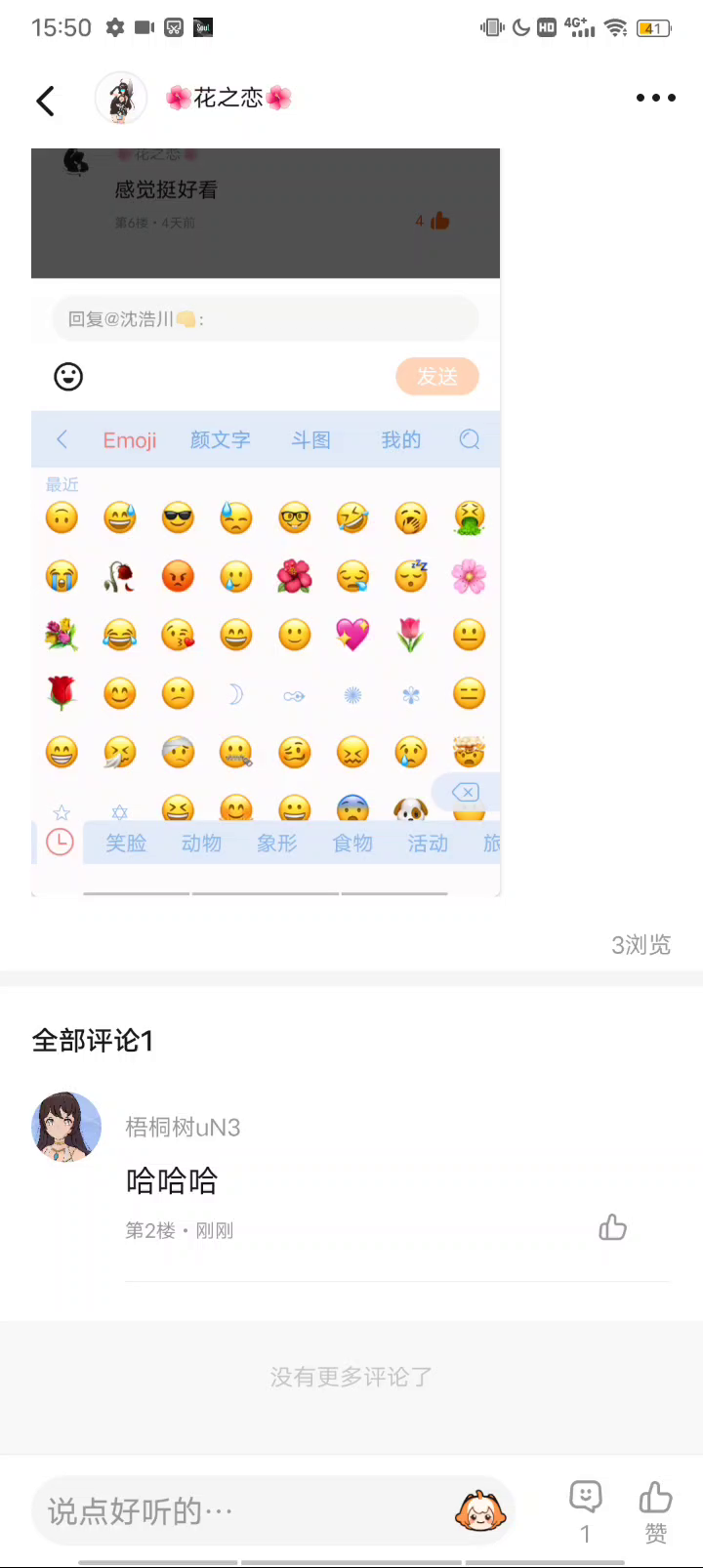Reply to the 哈哈哈 comment

[x=172, y=1181]
